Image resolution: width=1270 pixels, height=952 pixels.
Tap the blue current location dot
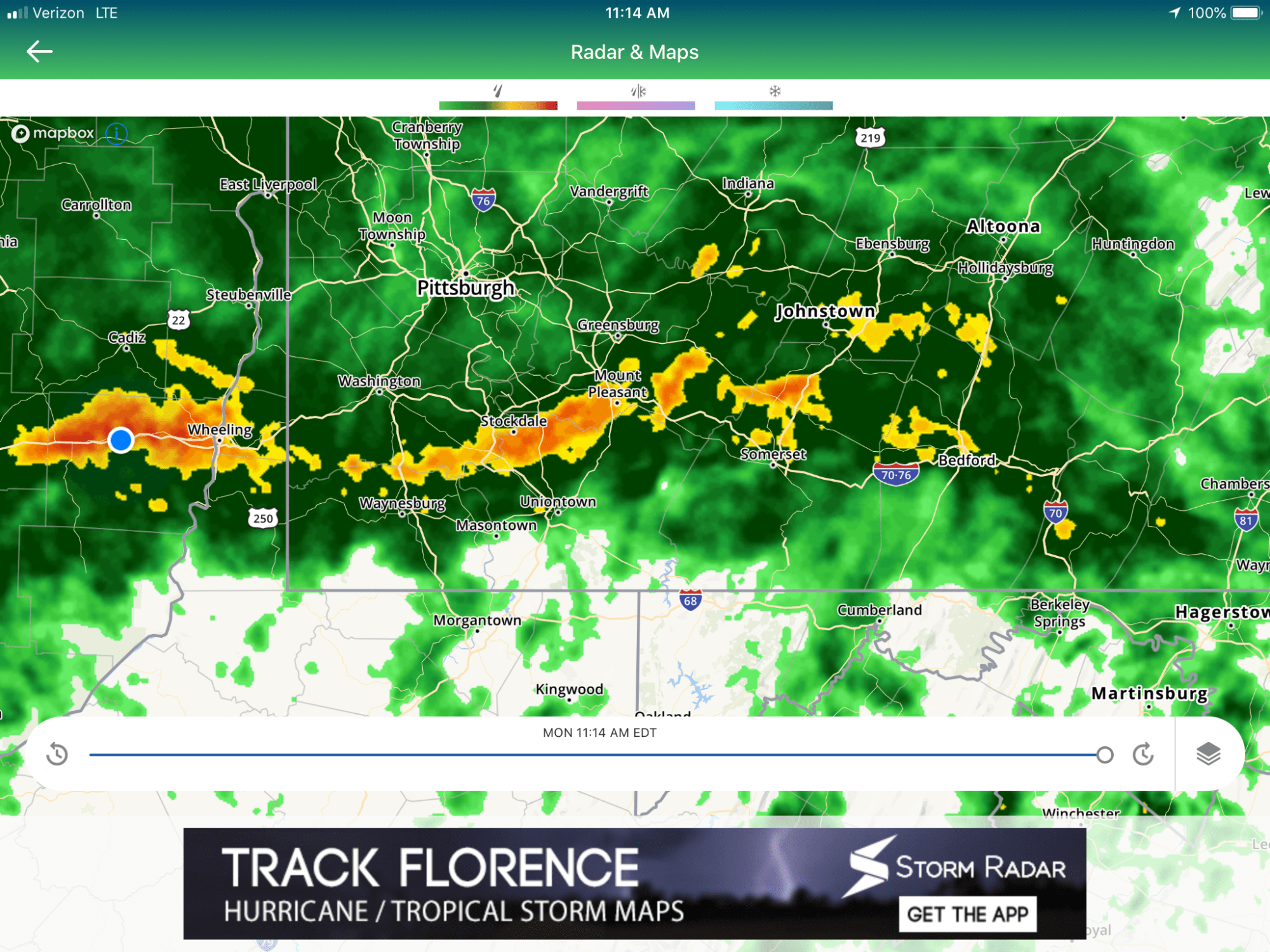point(121,440)
